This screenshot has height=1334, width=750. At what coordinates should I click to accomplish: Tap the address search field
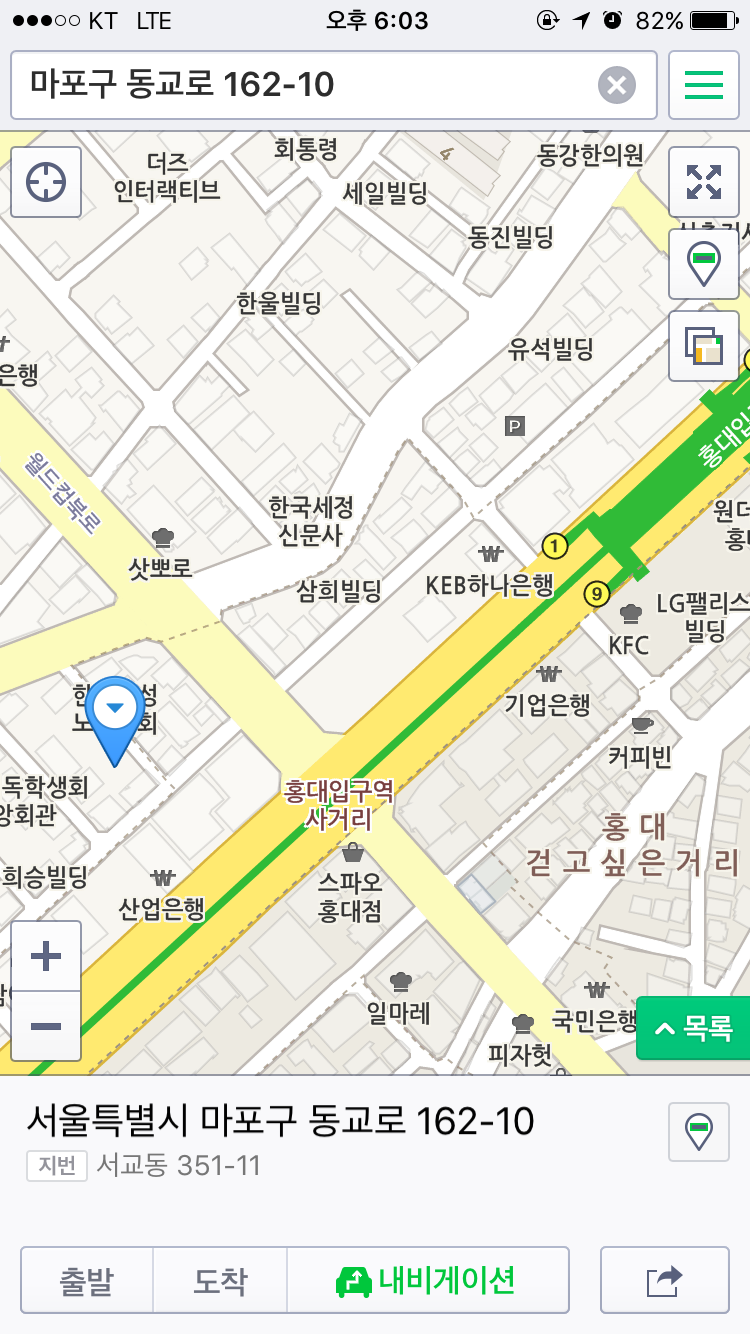click(300, 85)
